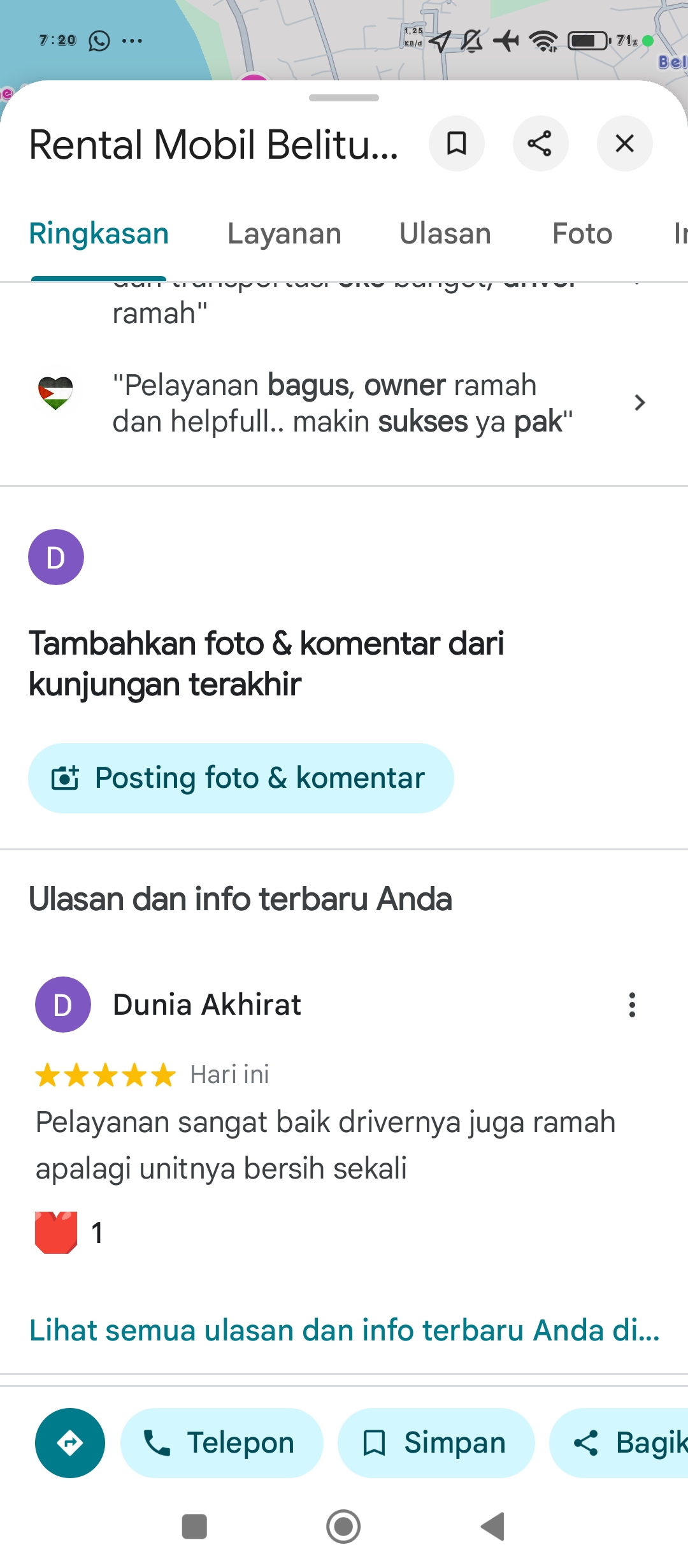Go back using system back button
This screenshot has height=1568, width=688.
[493, 1527]
